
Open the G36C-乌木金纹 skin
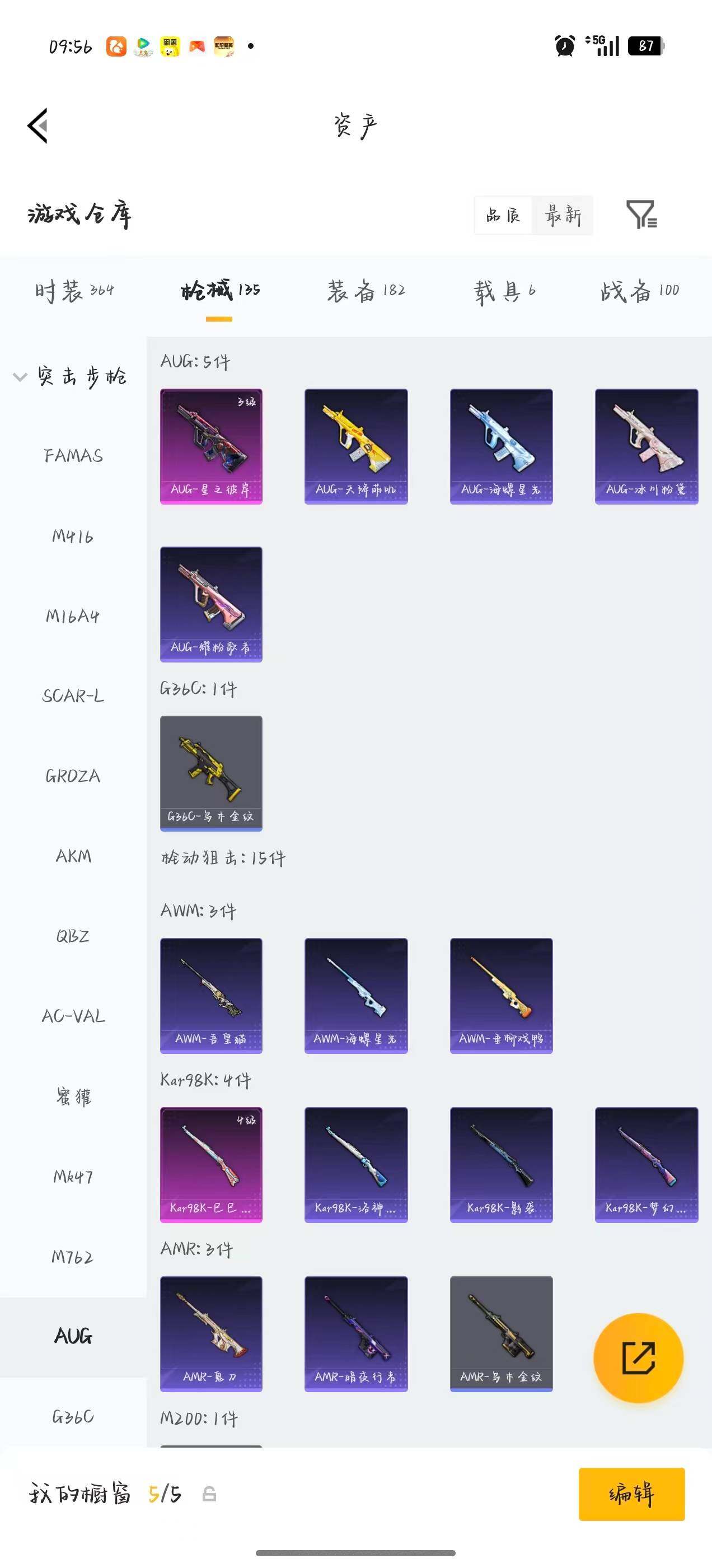pyautogui.click(x=211, y=773)
